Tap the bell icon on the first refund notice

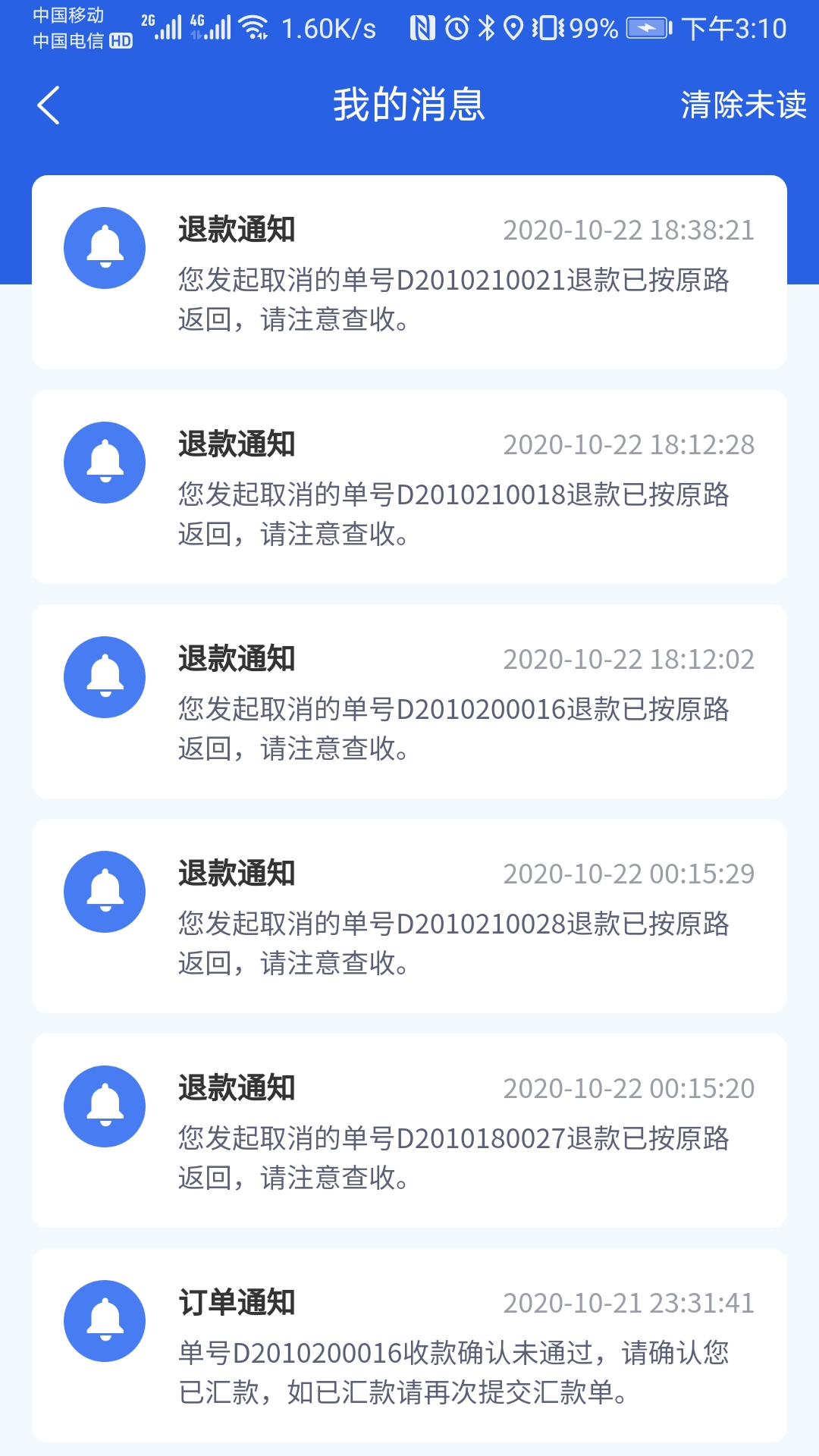point(105,248)
